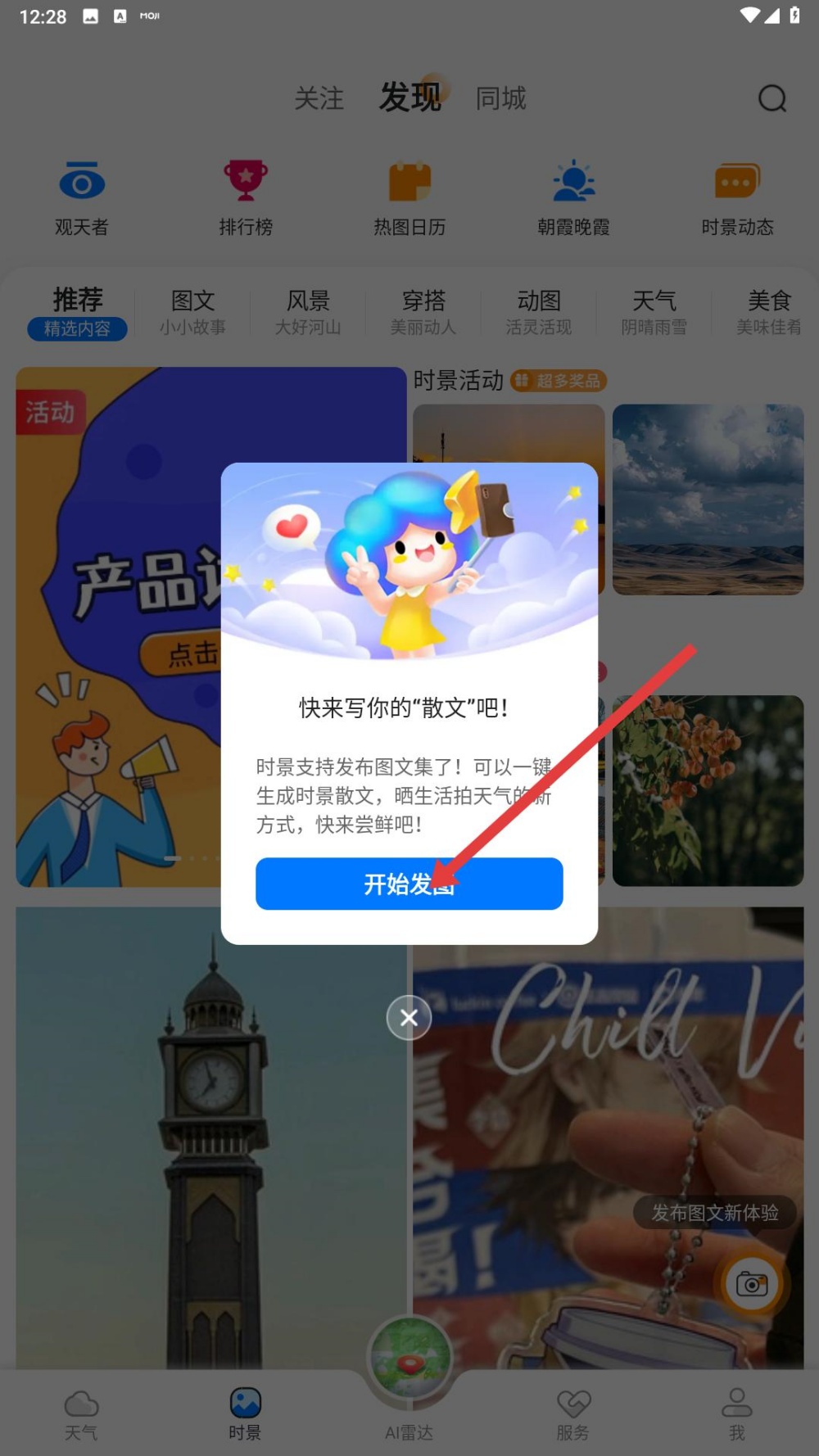Open 时景动态 shortcut
This screenshot has height=1456, width=819.
[x=737, y=198]
